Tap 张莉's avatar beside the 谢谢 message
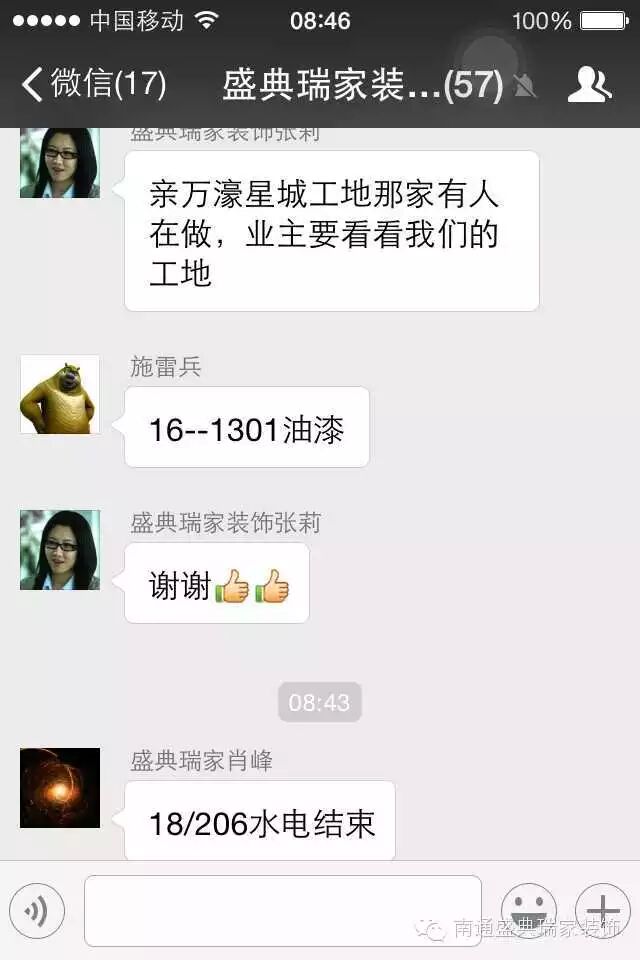 tap(60, 550)
